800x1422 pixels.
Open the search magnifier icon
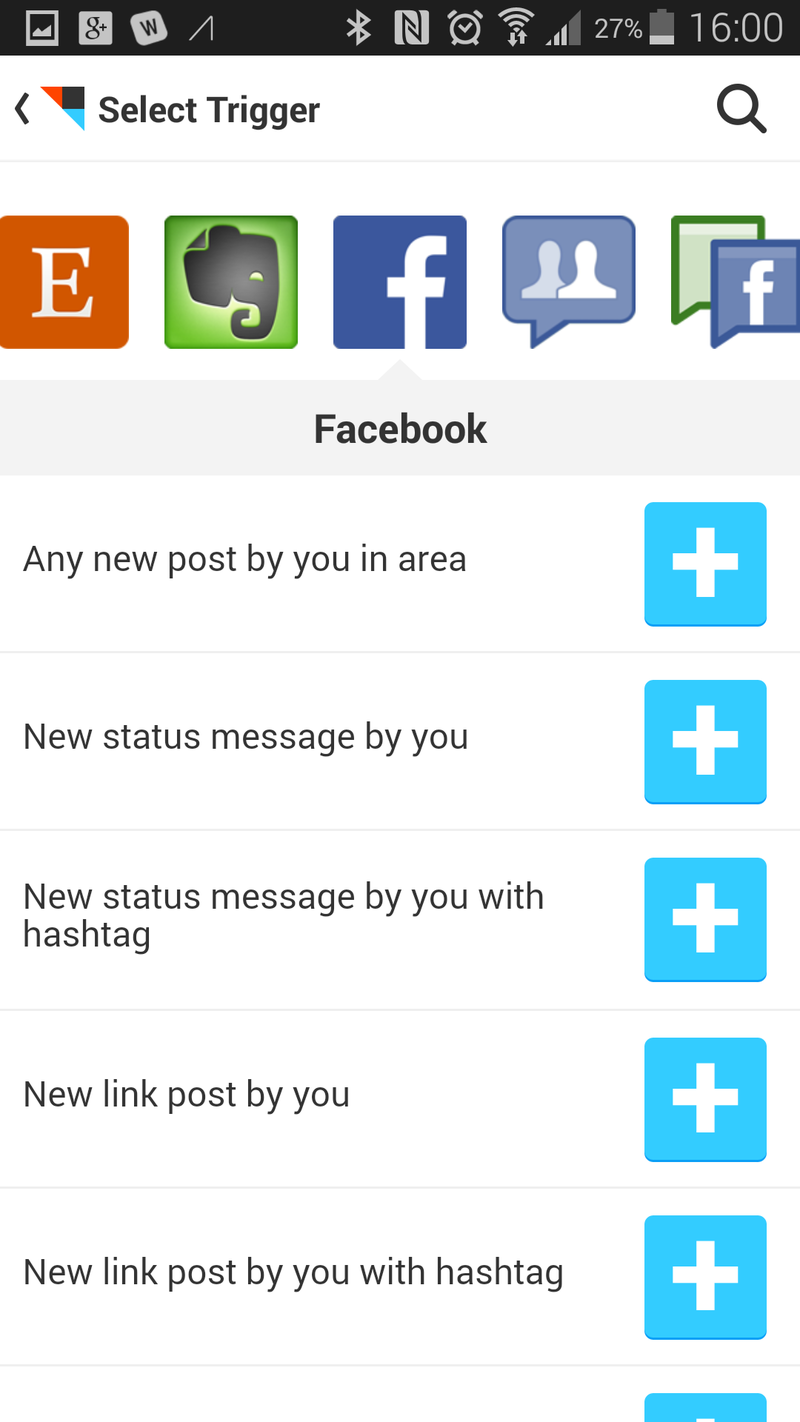[x=741, y=109]
